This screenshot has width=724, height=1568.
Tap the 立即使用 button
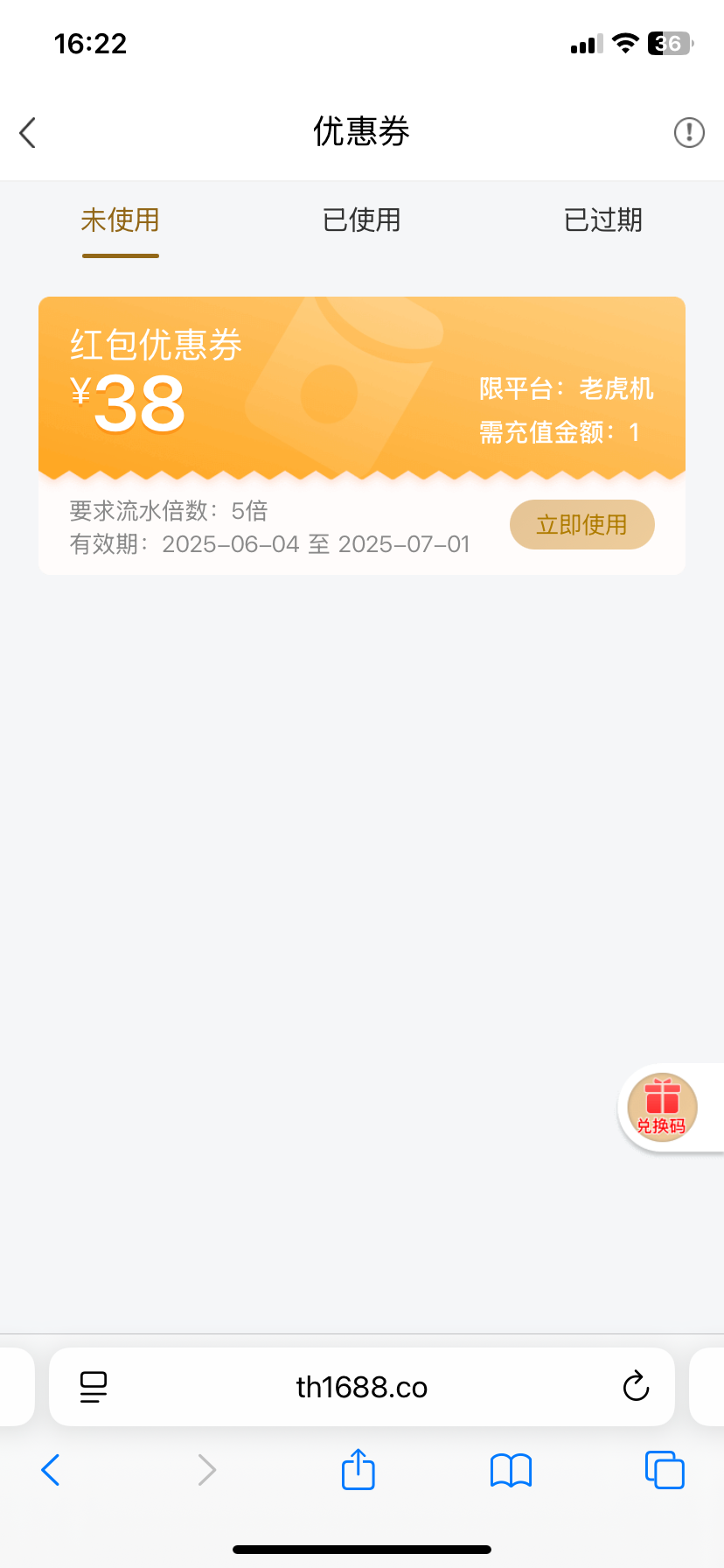coord(581,524)
